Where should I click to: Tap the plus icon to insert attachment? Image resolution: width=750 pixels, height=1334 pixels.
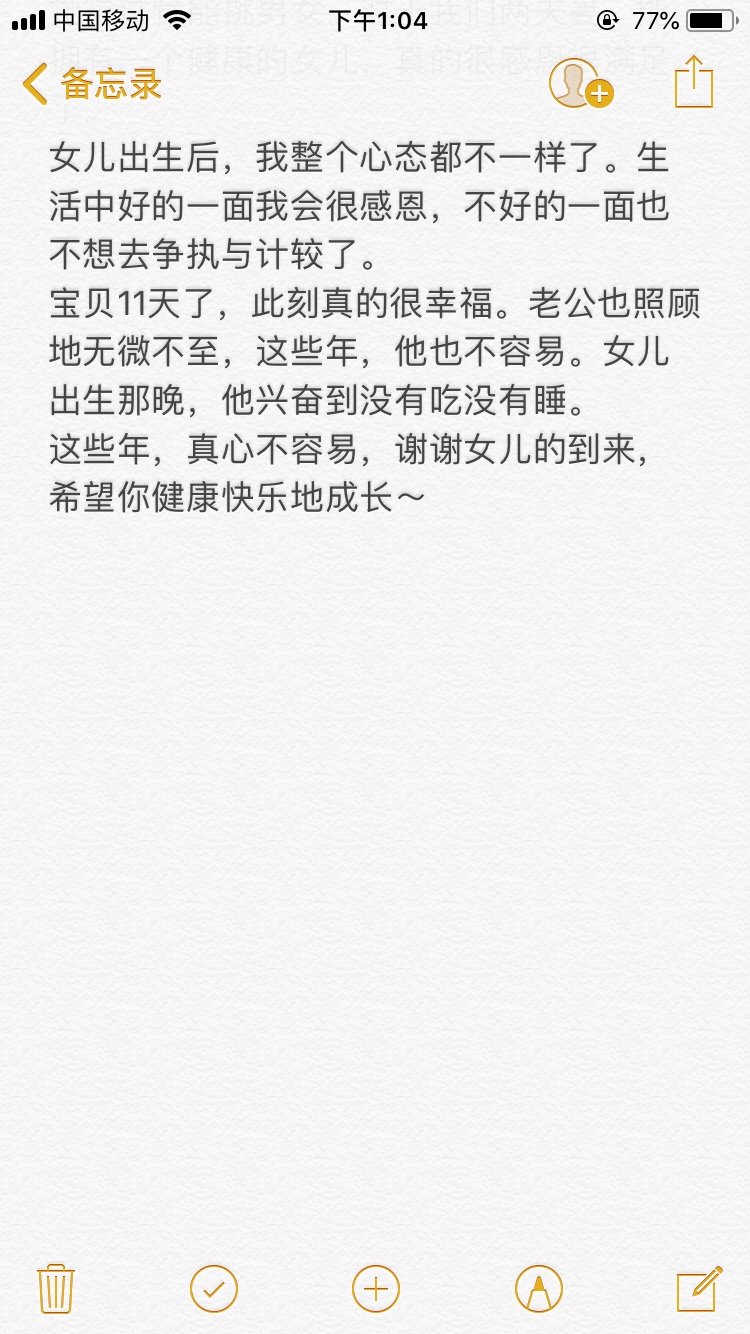376,1288
